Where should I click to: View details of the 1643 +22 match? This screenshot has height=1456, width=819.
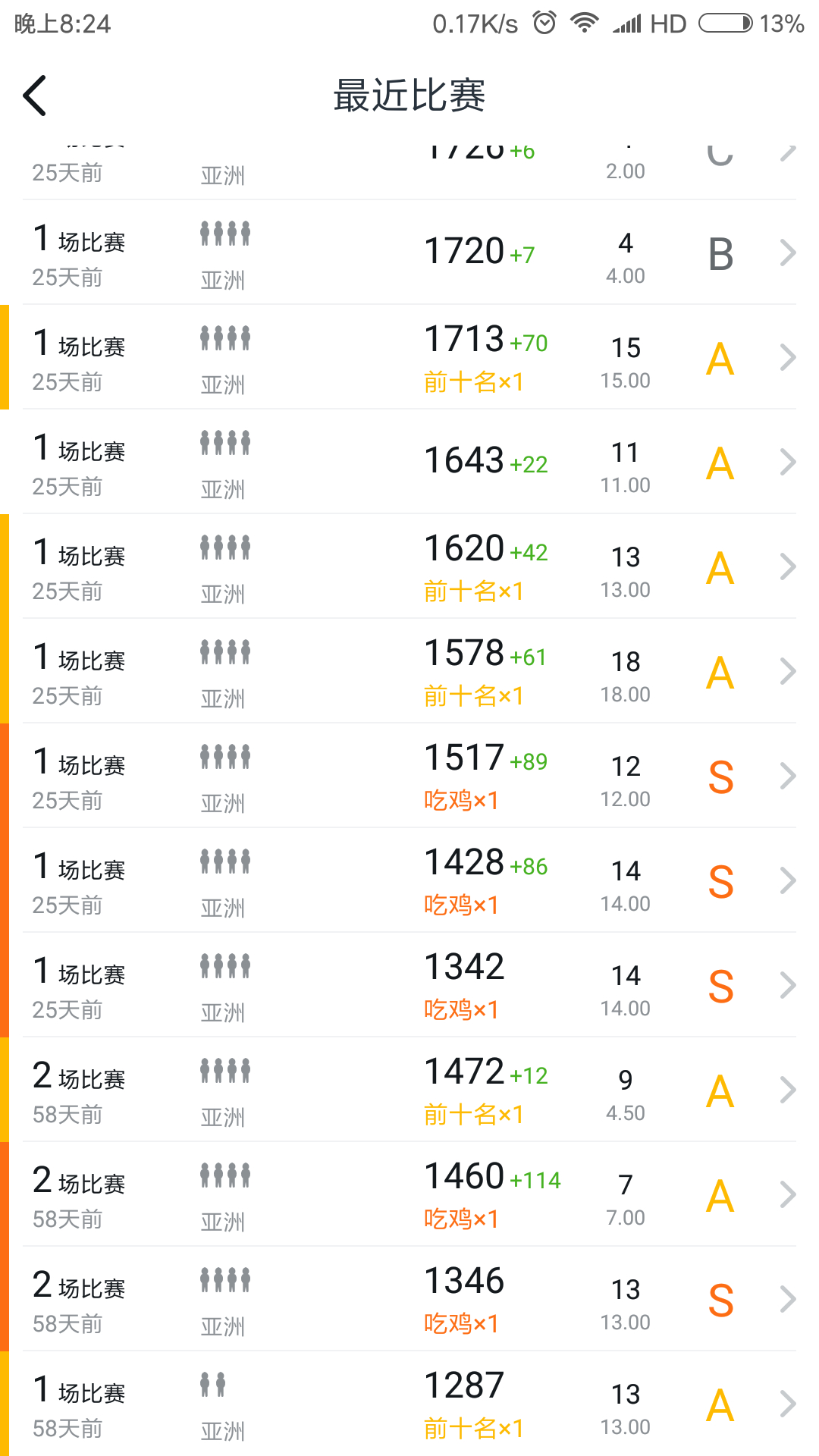tap(409, 462)
